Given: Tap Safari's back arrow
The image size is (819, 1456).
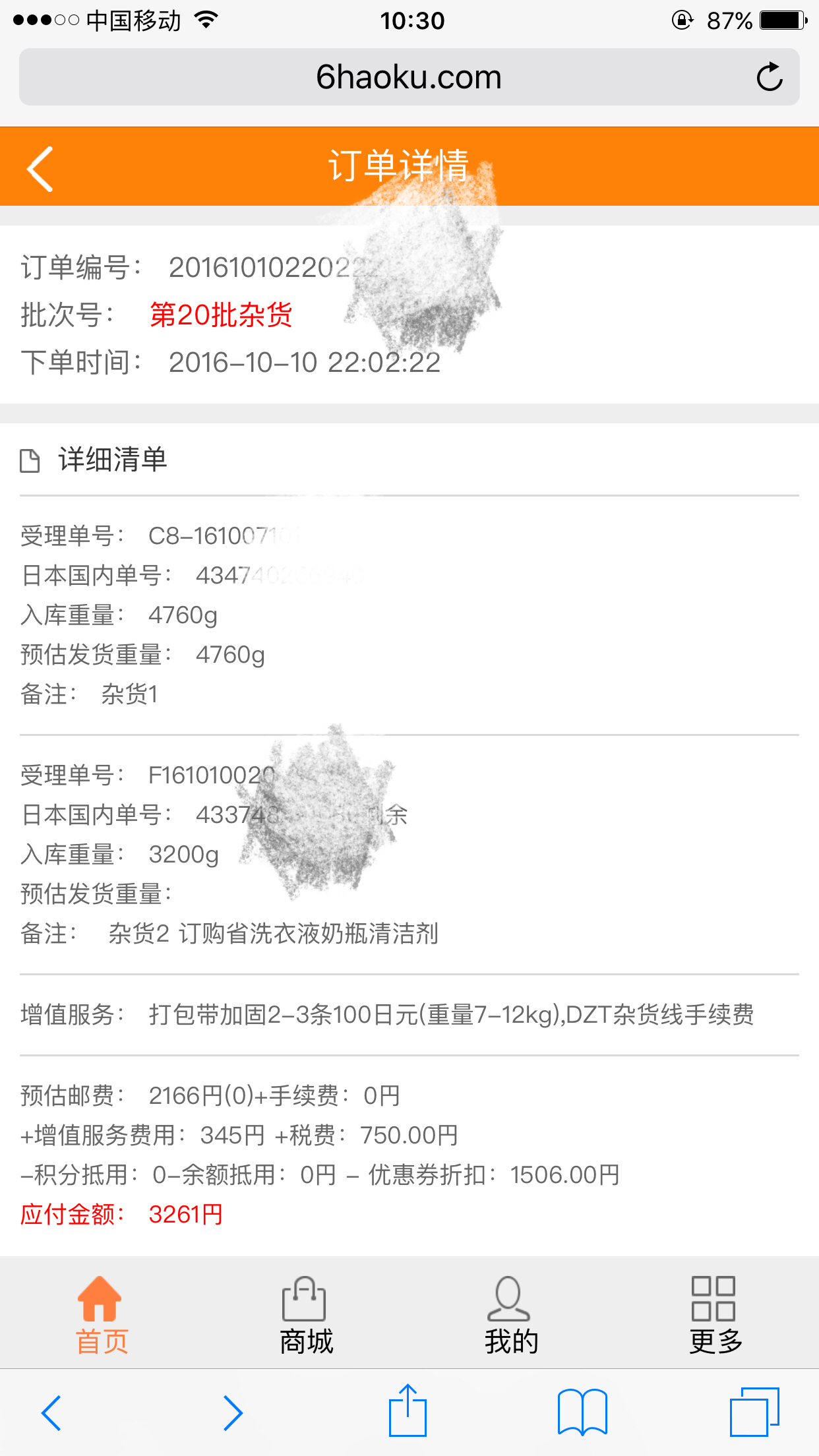Looking at the screenshot, I should (x=51, y=1412).
